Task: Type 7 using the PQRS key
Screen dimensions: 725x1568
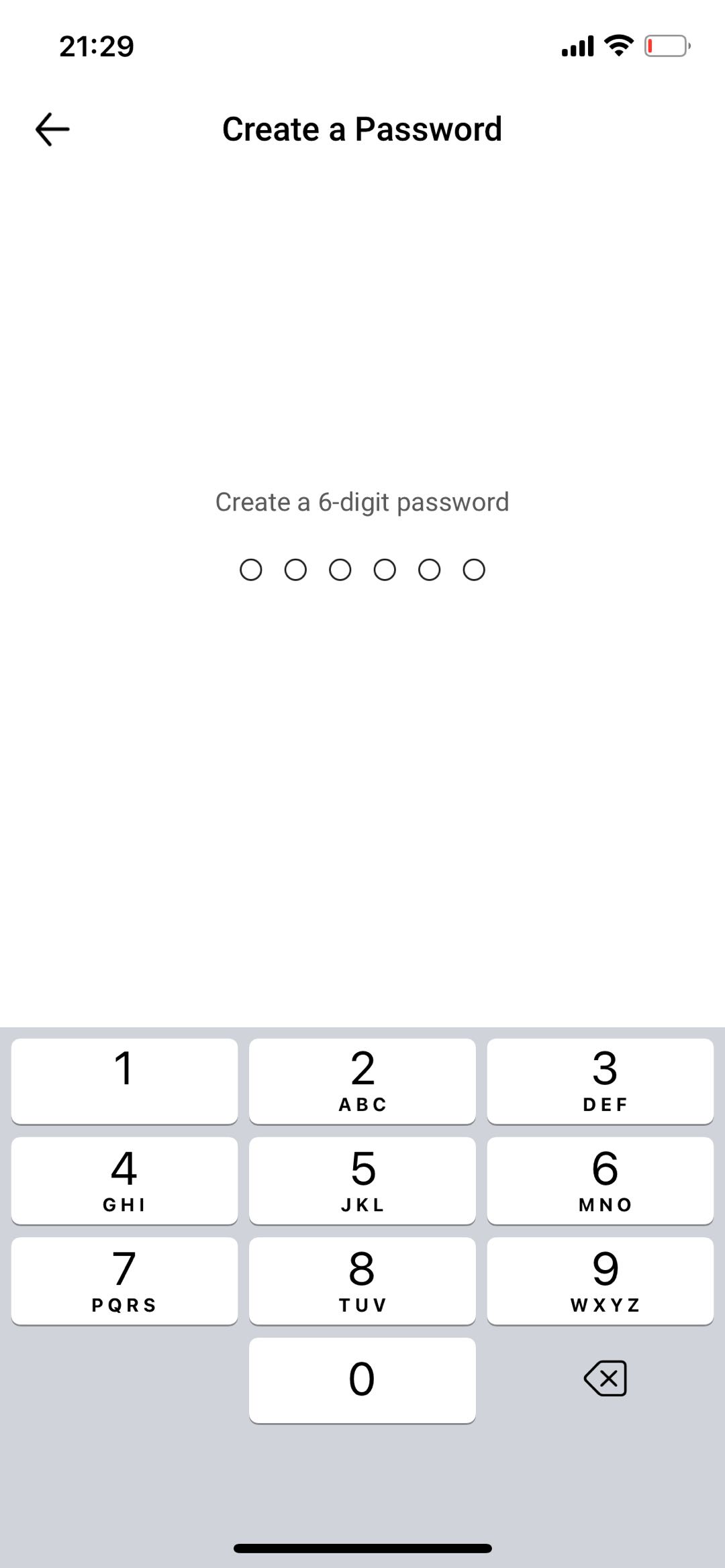Action: click(124, 1281)
